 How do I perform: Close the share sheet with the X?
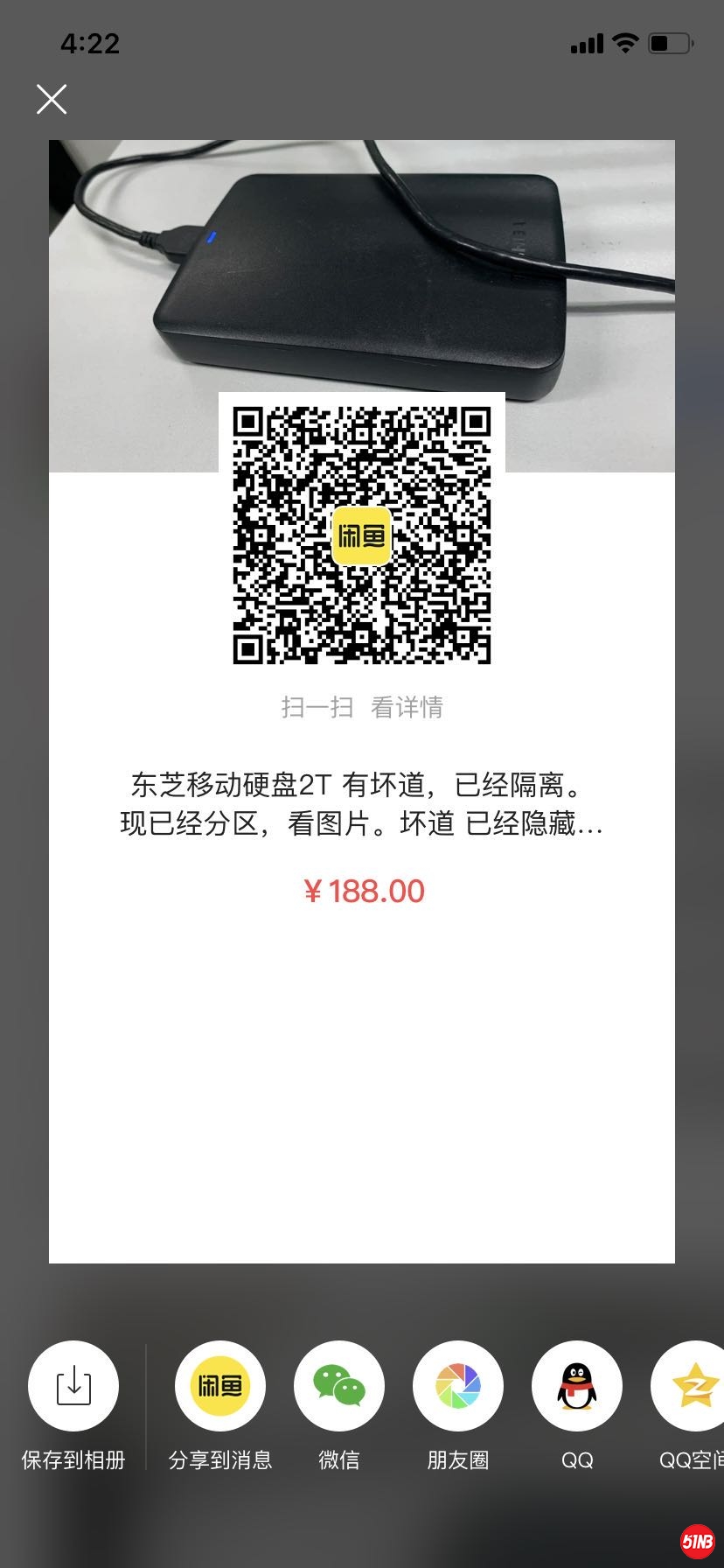(52, 100)
